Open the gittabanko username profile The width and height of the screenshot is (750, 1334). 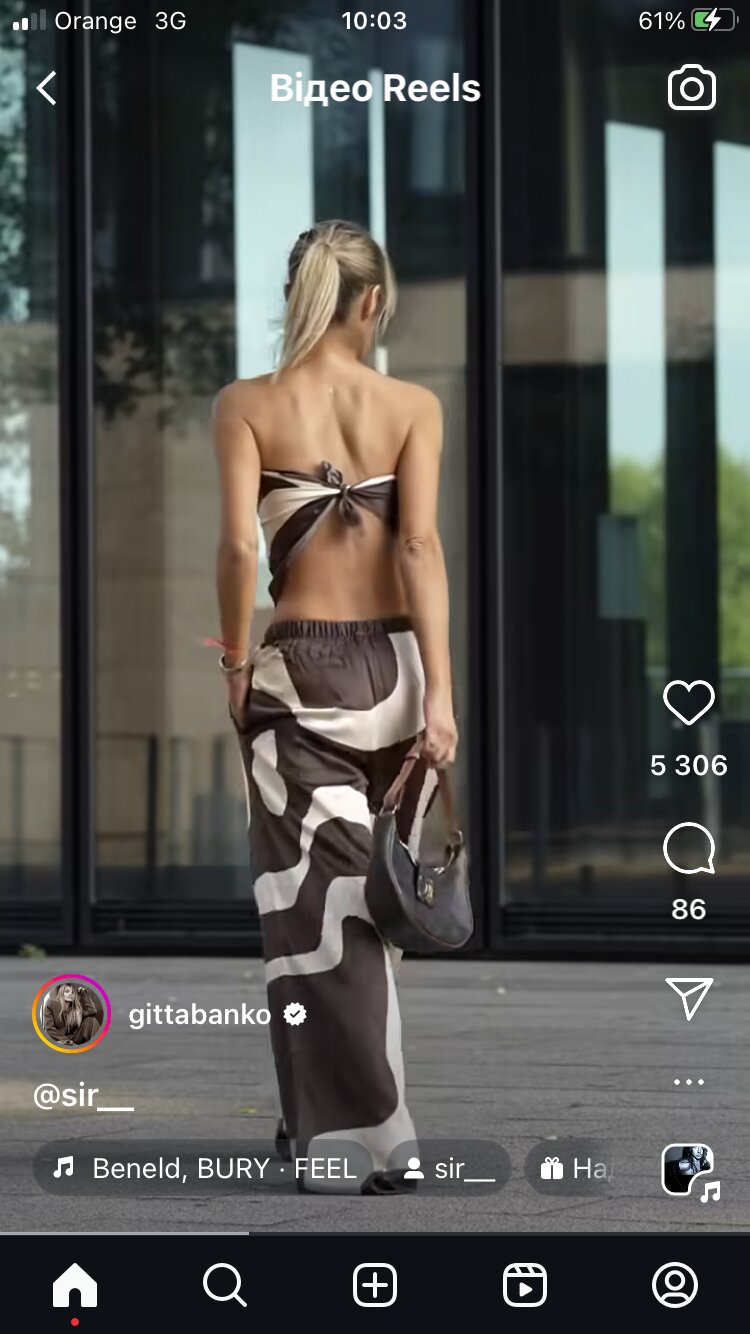(199, 1015)
